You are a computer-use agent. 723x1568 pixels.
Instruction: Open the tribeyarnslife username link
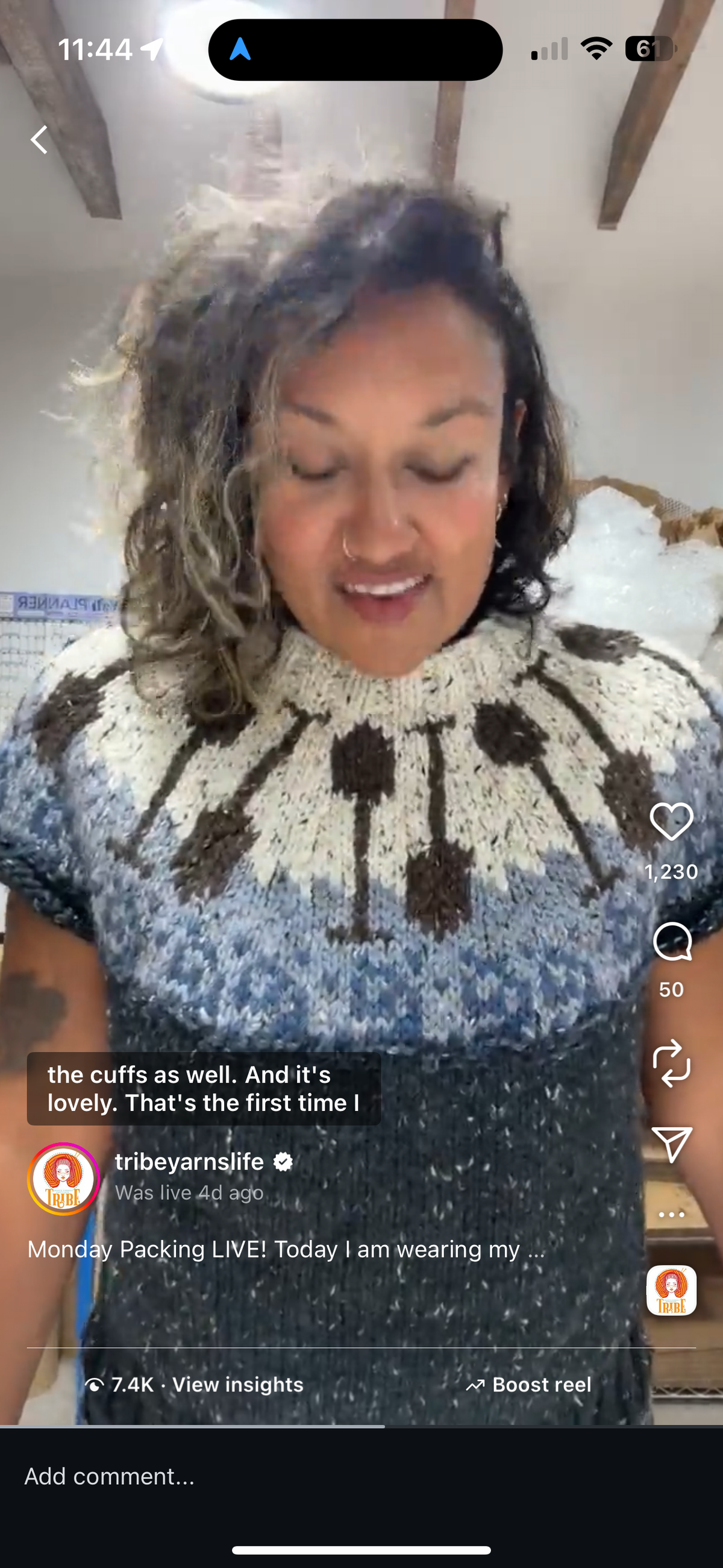pyautogui.click(x=189, y=1162)
